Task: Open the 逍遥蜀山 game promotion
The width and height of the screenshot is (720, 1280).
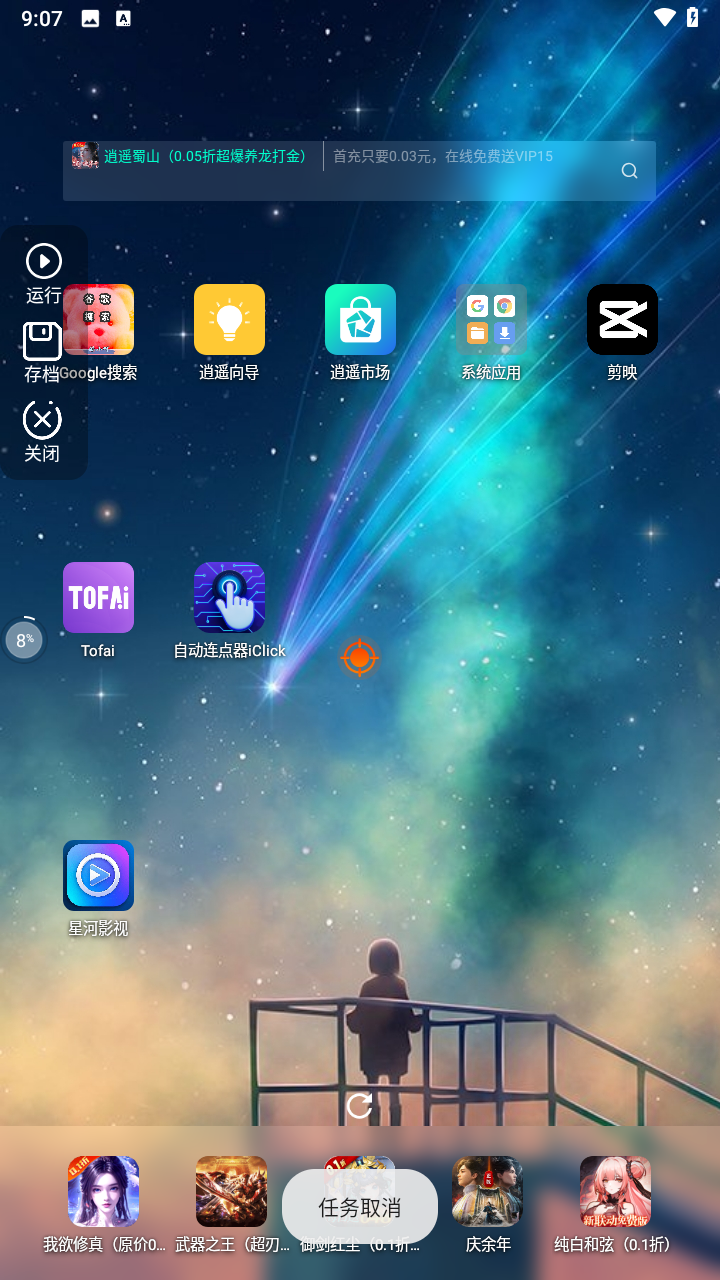Action: [190, 156]
